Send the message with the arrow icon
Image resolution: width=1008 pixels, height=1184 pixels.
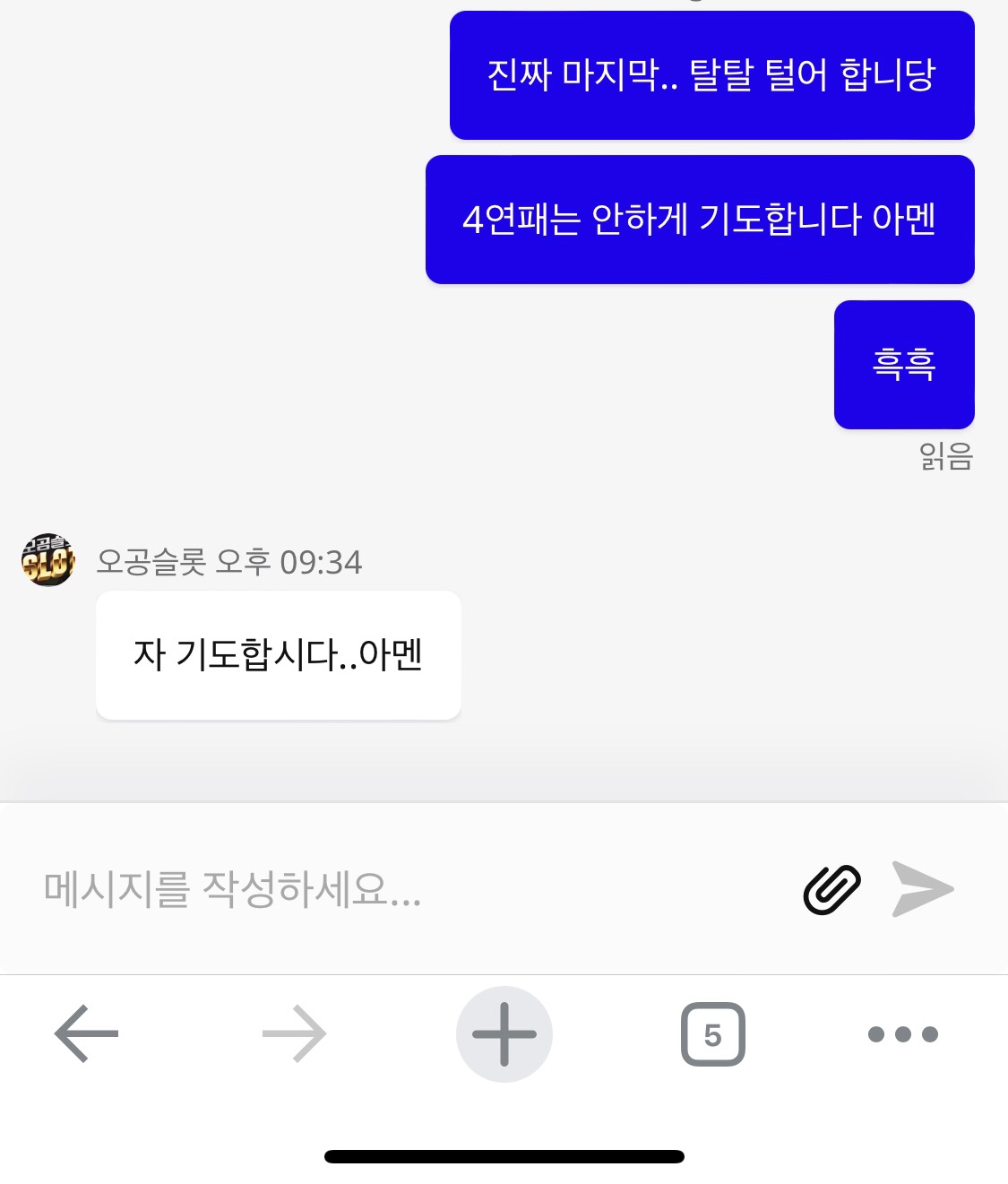(x=923, y=889)
